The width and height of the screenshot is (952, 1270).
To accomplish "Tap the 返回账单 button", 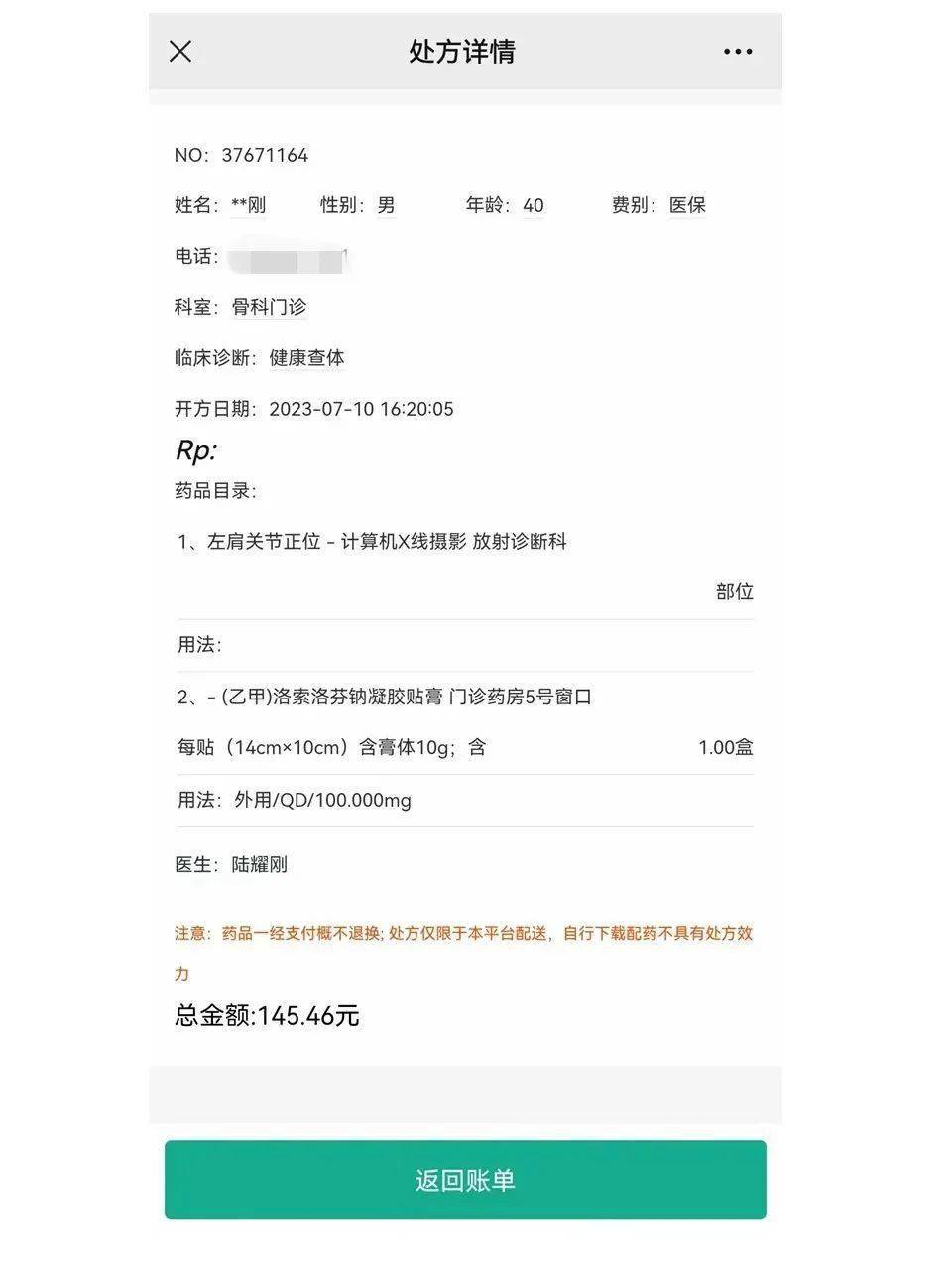I will point(465,1180).
